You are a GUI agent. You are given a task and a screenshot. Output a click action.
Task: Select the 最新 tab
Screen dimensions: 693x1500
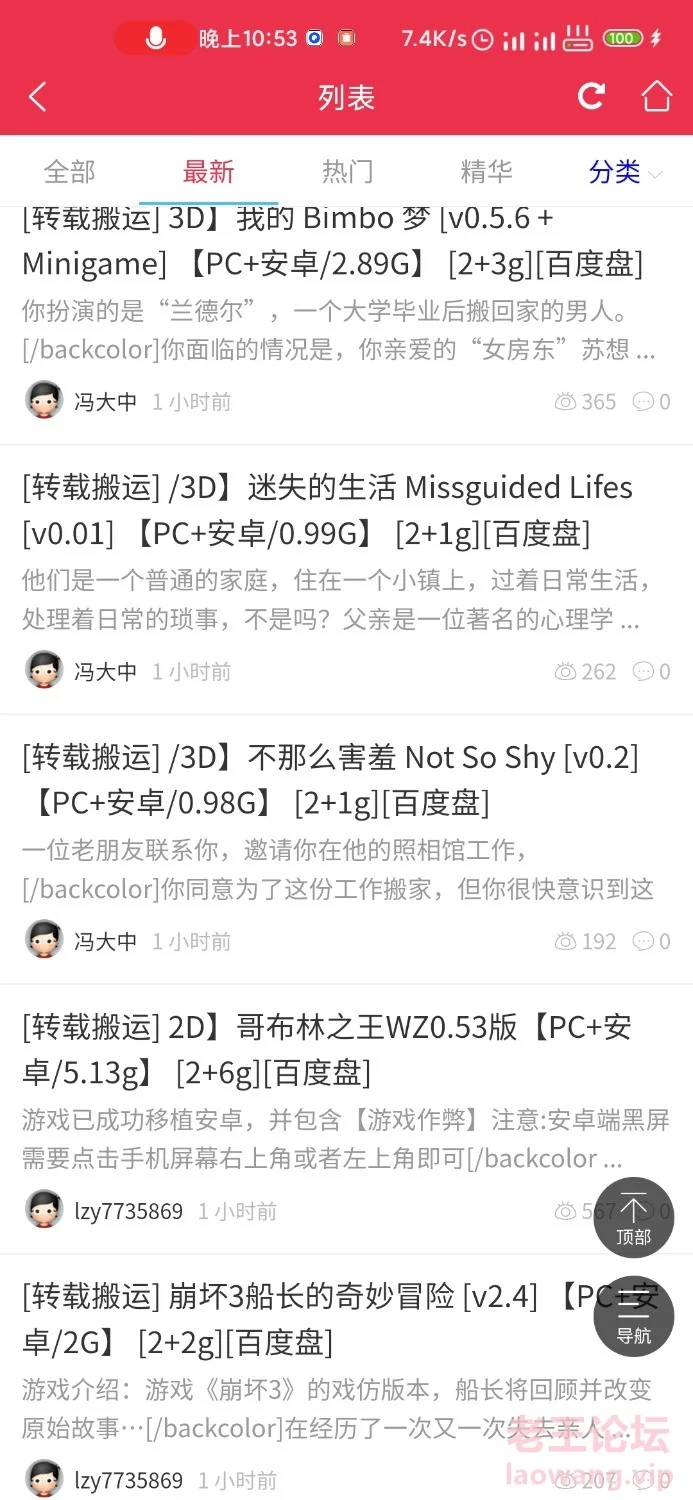click(208, 172)
